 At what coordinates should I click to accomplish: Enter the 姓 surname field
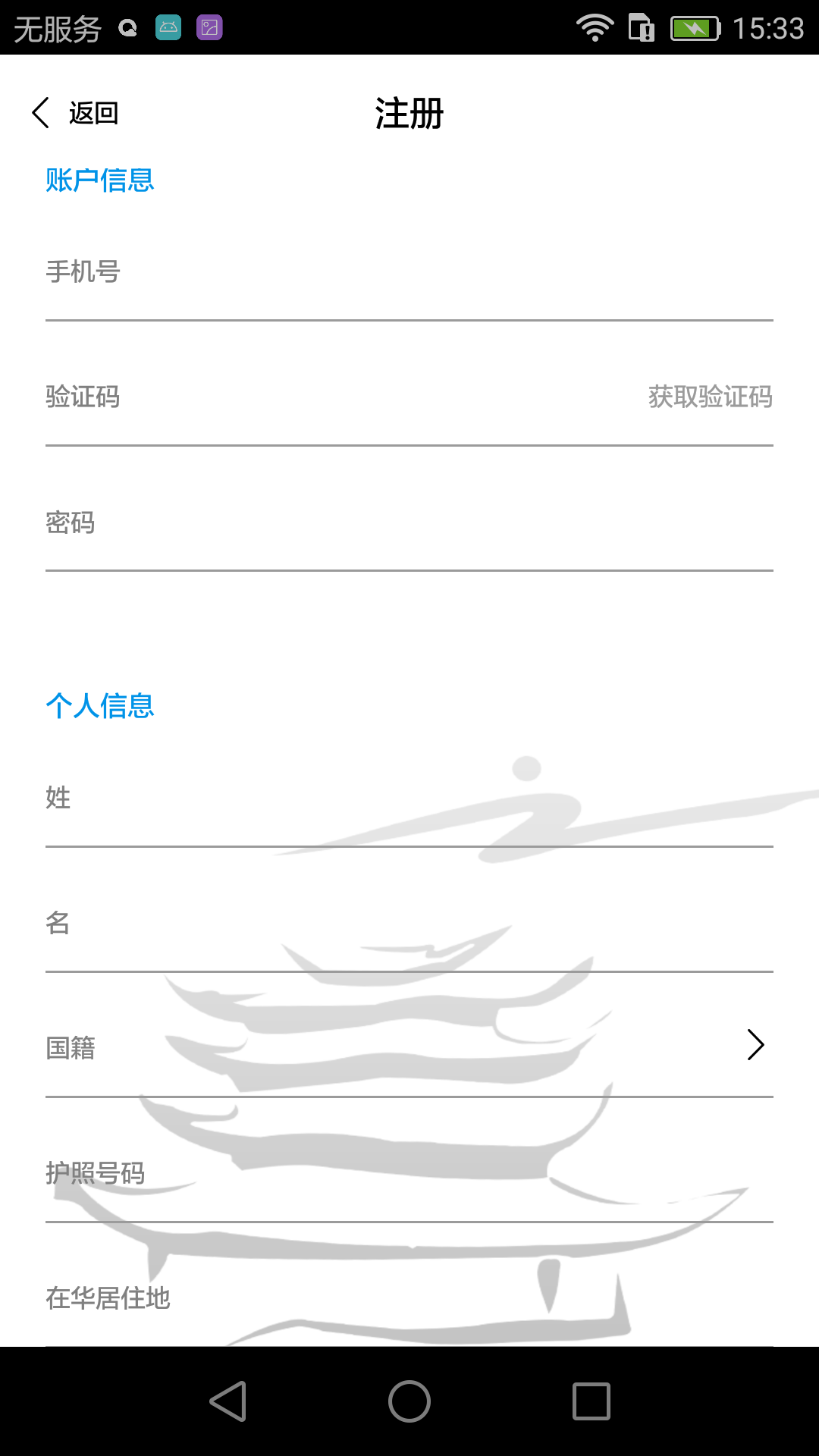coord(409,799)
